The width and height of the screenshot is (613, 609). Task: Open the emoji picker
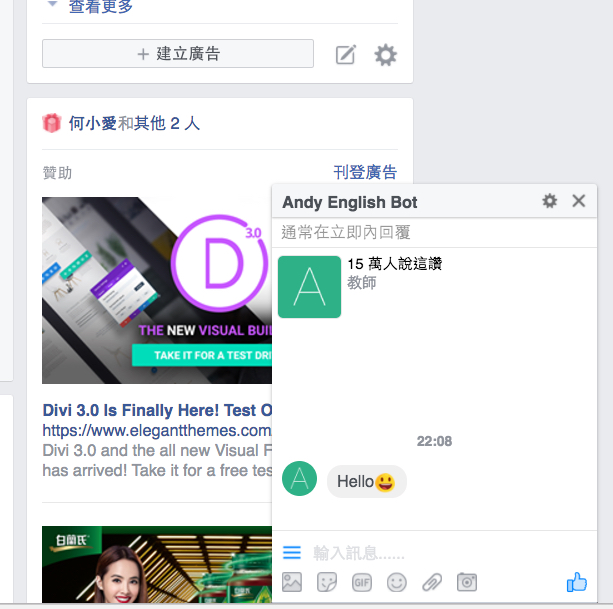click(x=397, y=582)
